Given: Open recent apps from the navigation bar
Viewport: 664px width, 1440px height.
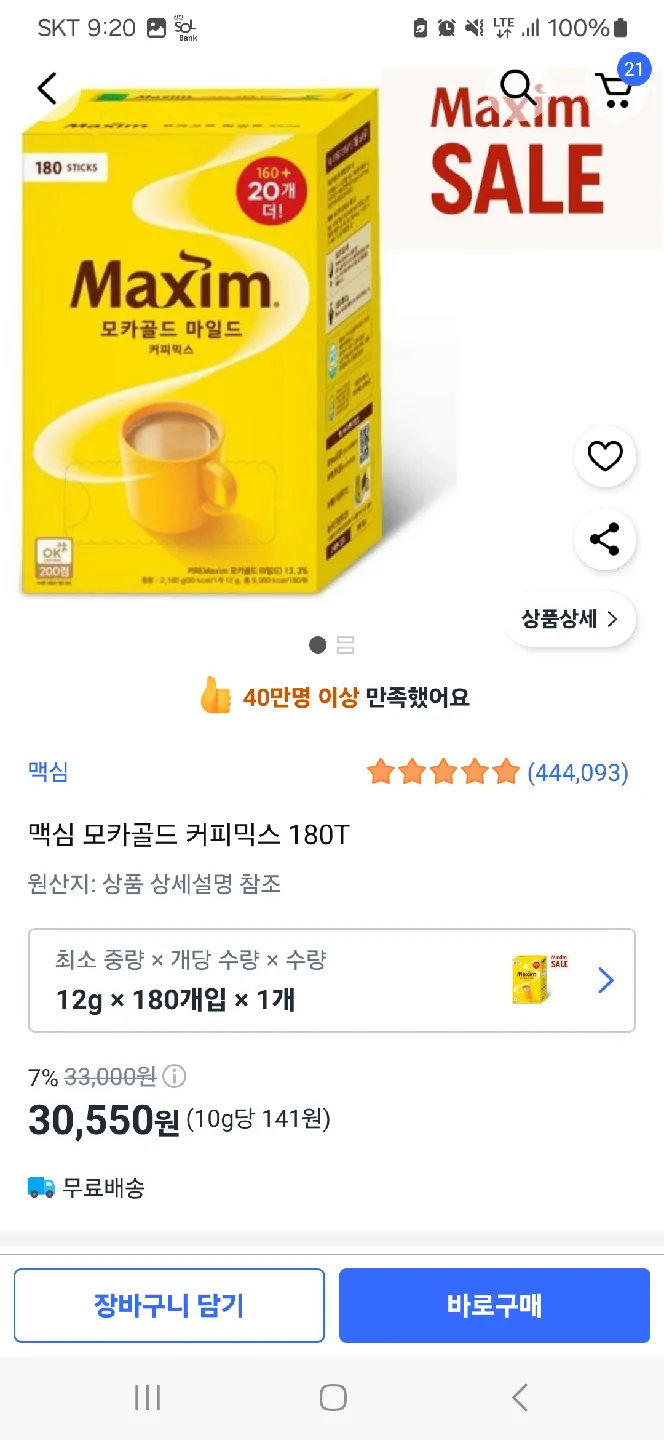Looking at the screenshot, I should [x=147, y=1397].
